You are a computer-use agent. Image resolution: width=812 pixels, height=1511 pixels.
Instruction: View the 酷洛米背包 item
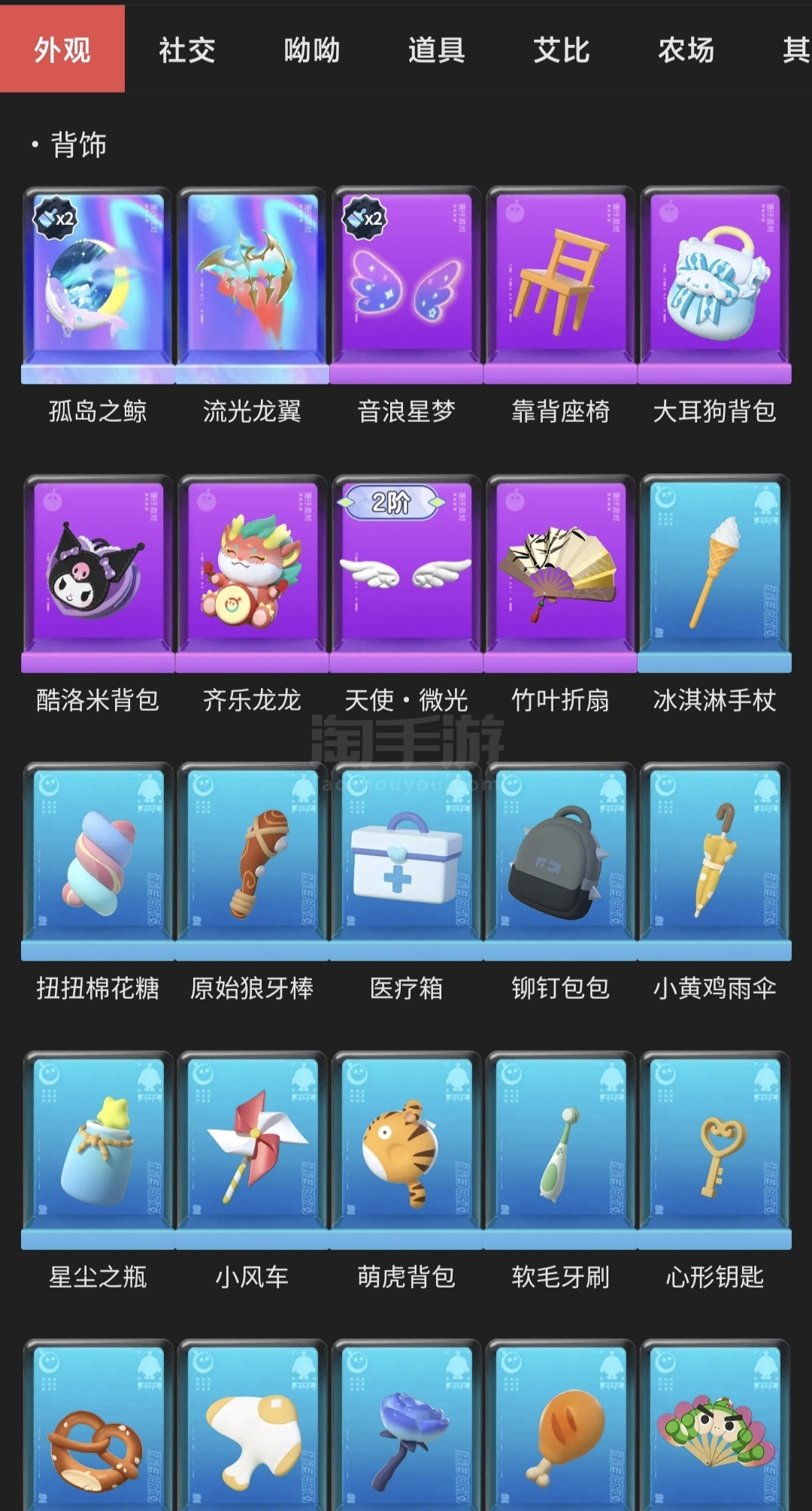(98, 573)
